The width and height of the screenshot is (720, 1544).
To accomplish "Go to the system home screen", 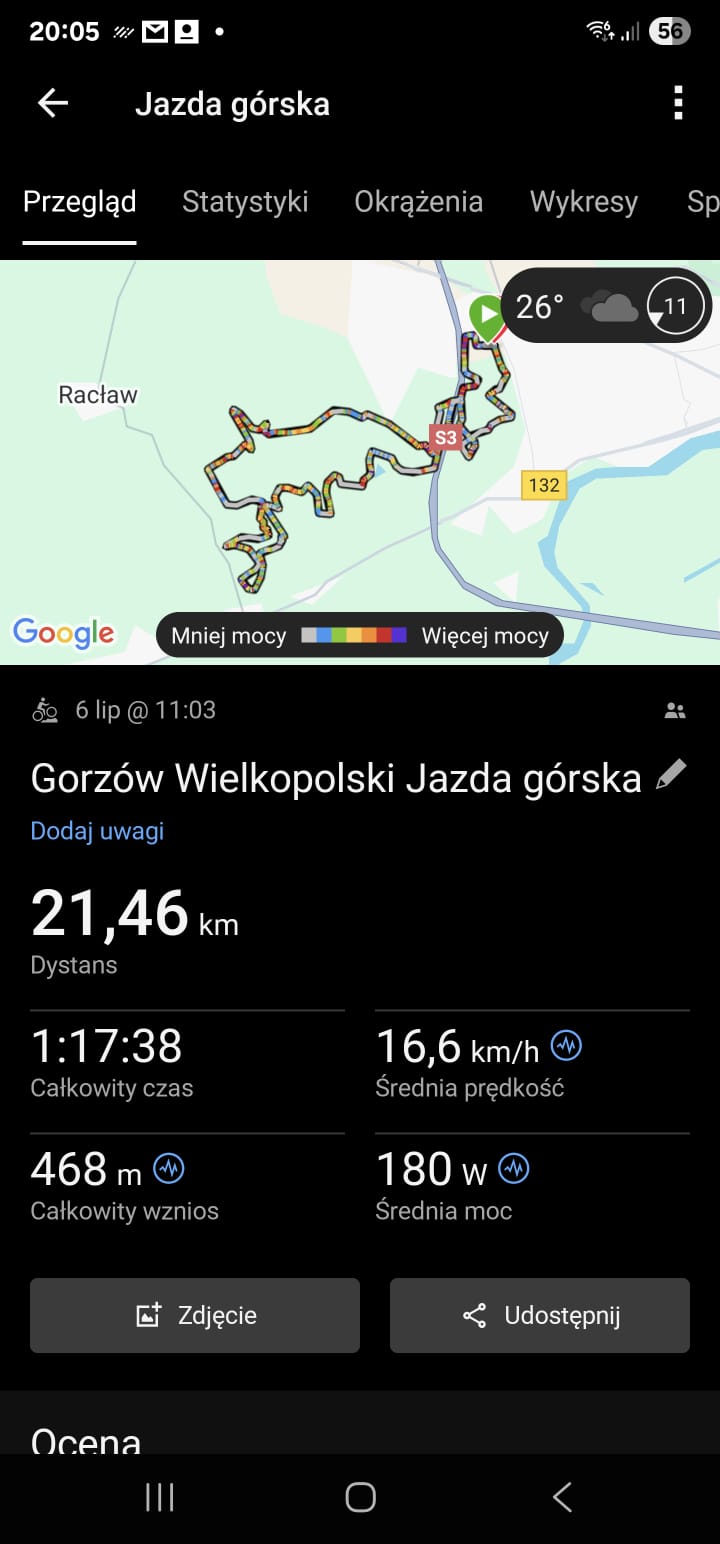I will pyautogui.click(x=360, y=1497).
